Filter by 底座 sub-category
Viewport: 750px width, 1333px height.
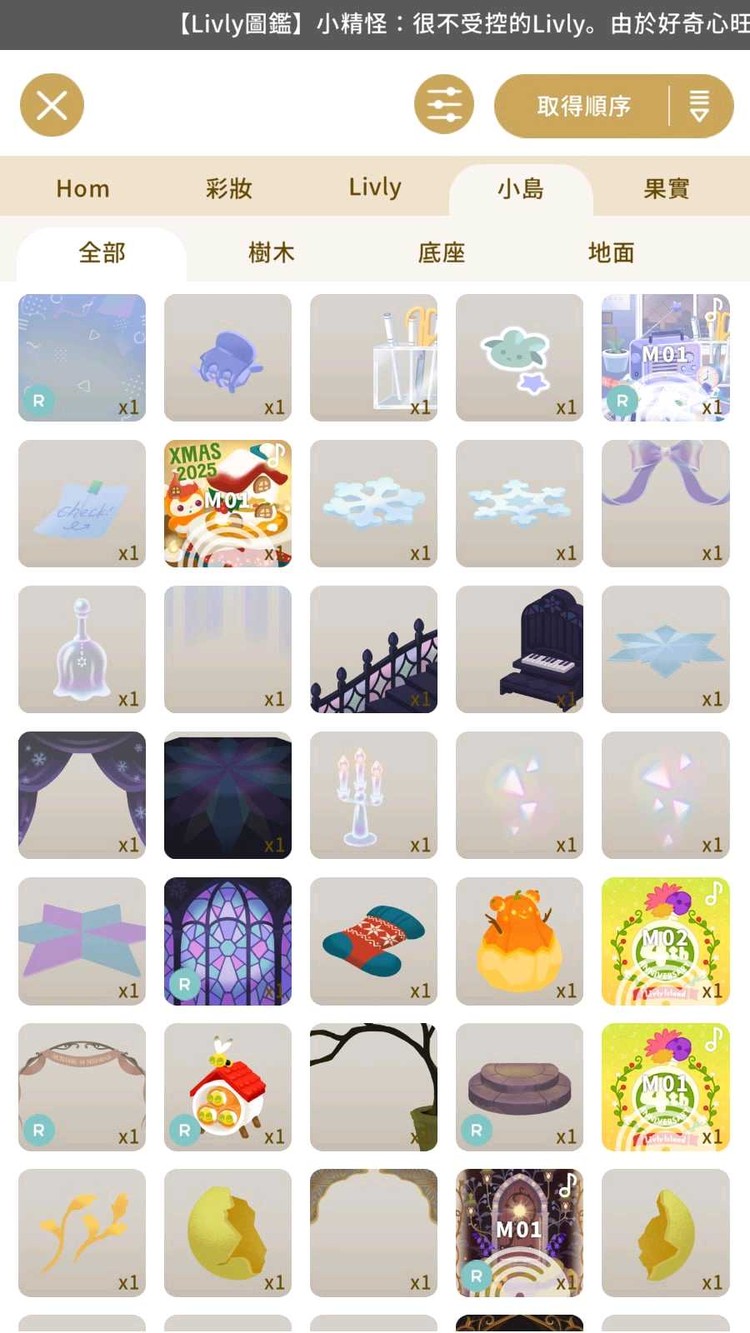[x=441, y=253]
